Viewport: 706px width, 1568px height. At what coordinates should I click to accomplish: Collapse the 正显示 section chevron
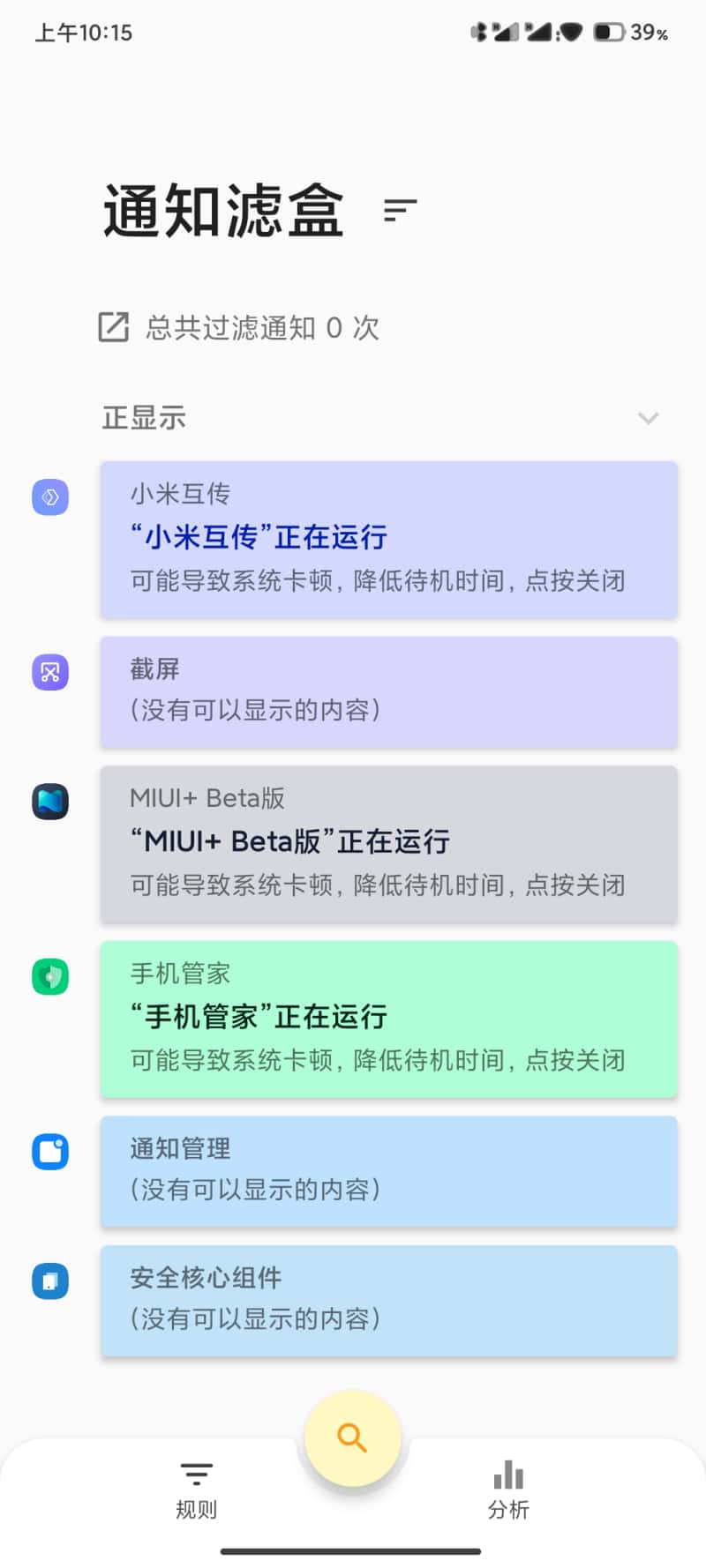[648, 418]
